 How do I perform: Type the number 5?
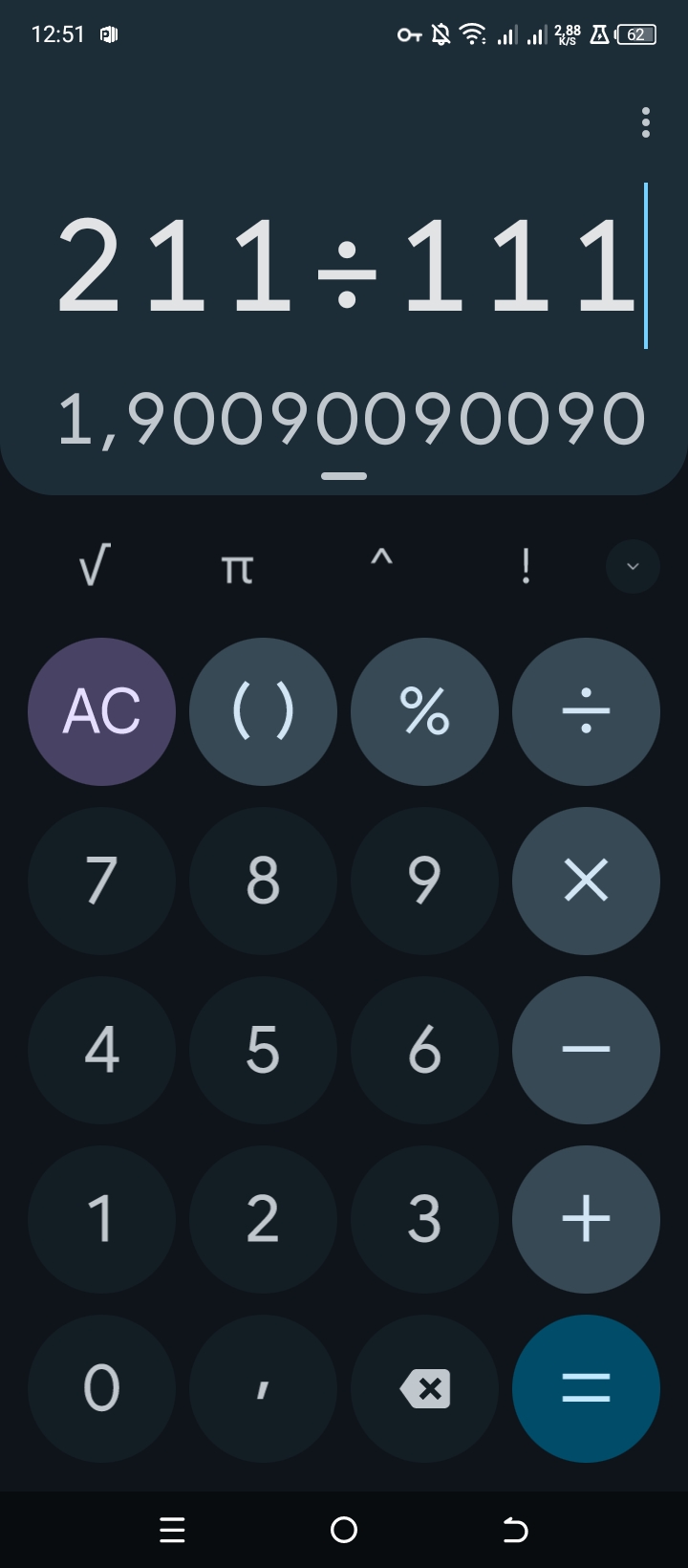(x=263, y=1050)
